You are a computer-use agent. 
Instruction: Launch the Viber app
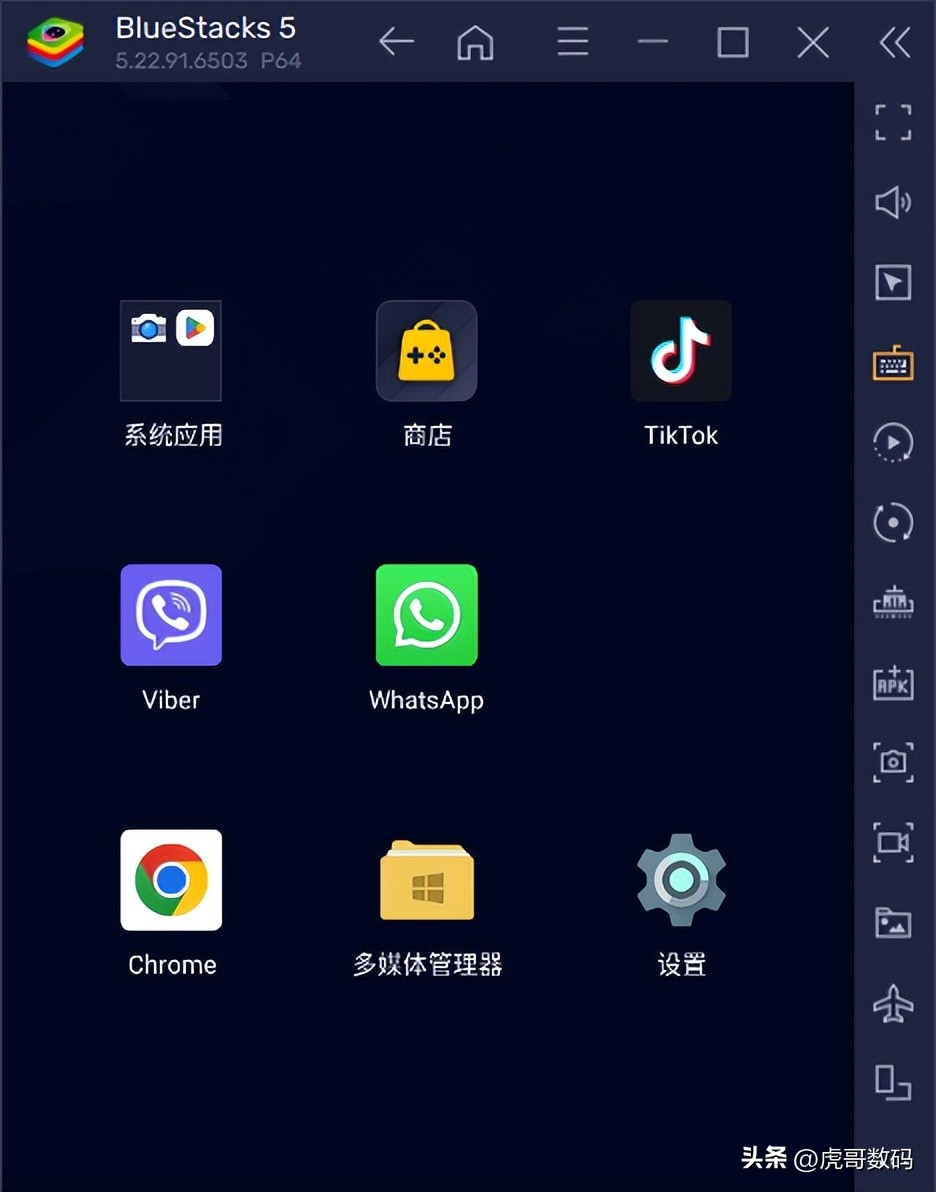coord(171,615)
